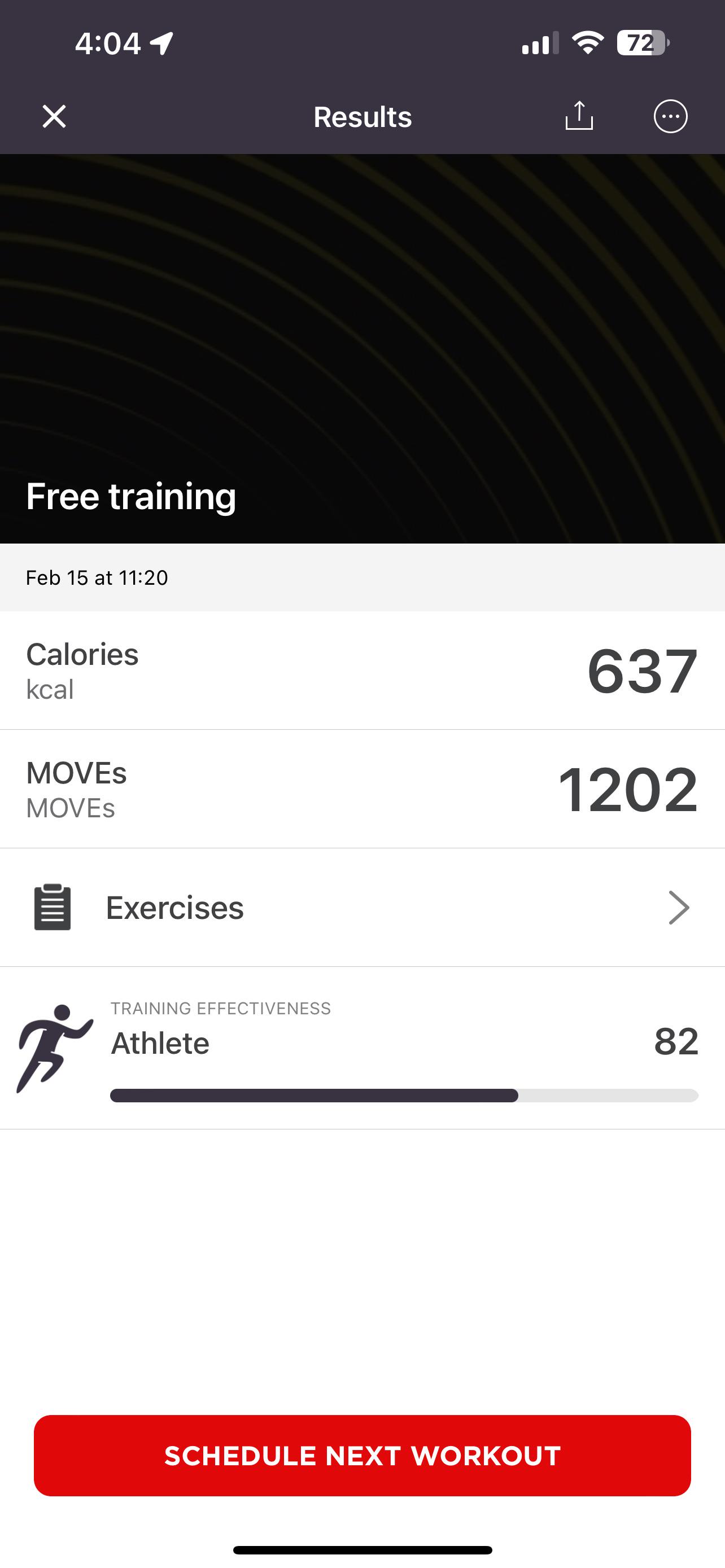The image size is (725, 1568).
Task: Click the Exercises clipboard icon
Action: click(x=52, y=907)
